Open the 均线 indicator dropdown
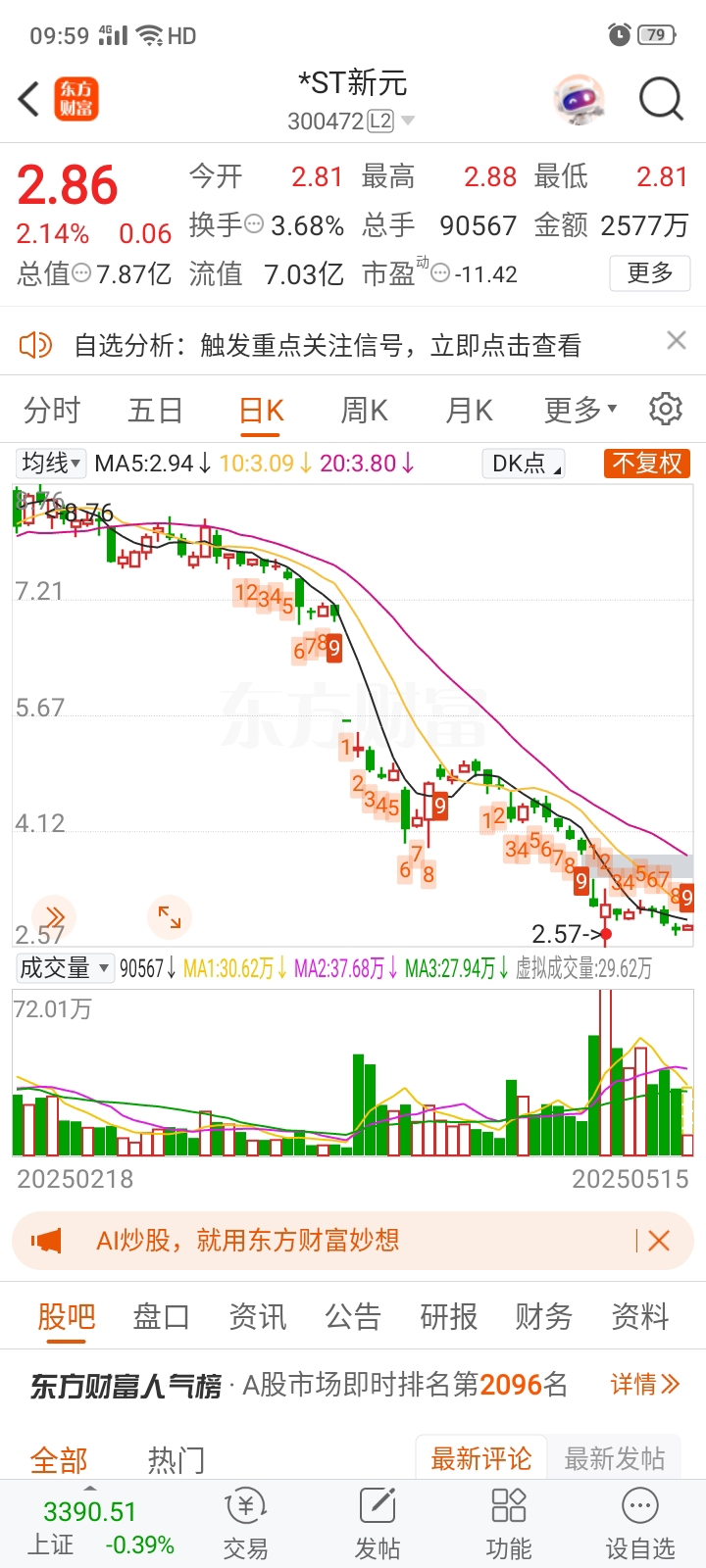Screen dimensions: 706x1568 tap(51, 463)
